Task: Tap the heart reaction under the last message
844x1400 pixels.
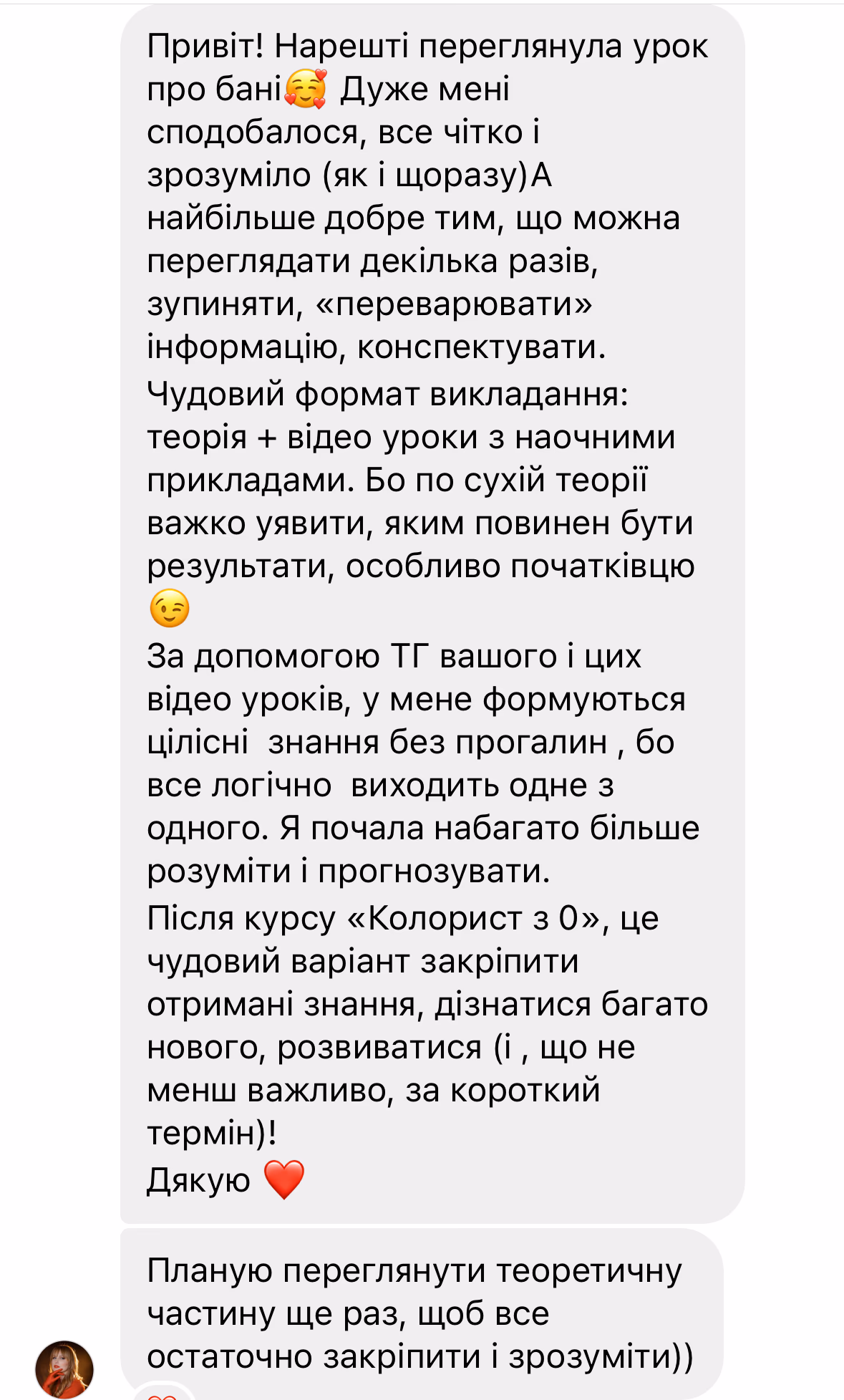Action: 163,1395
